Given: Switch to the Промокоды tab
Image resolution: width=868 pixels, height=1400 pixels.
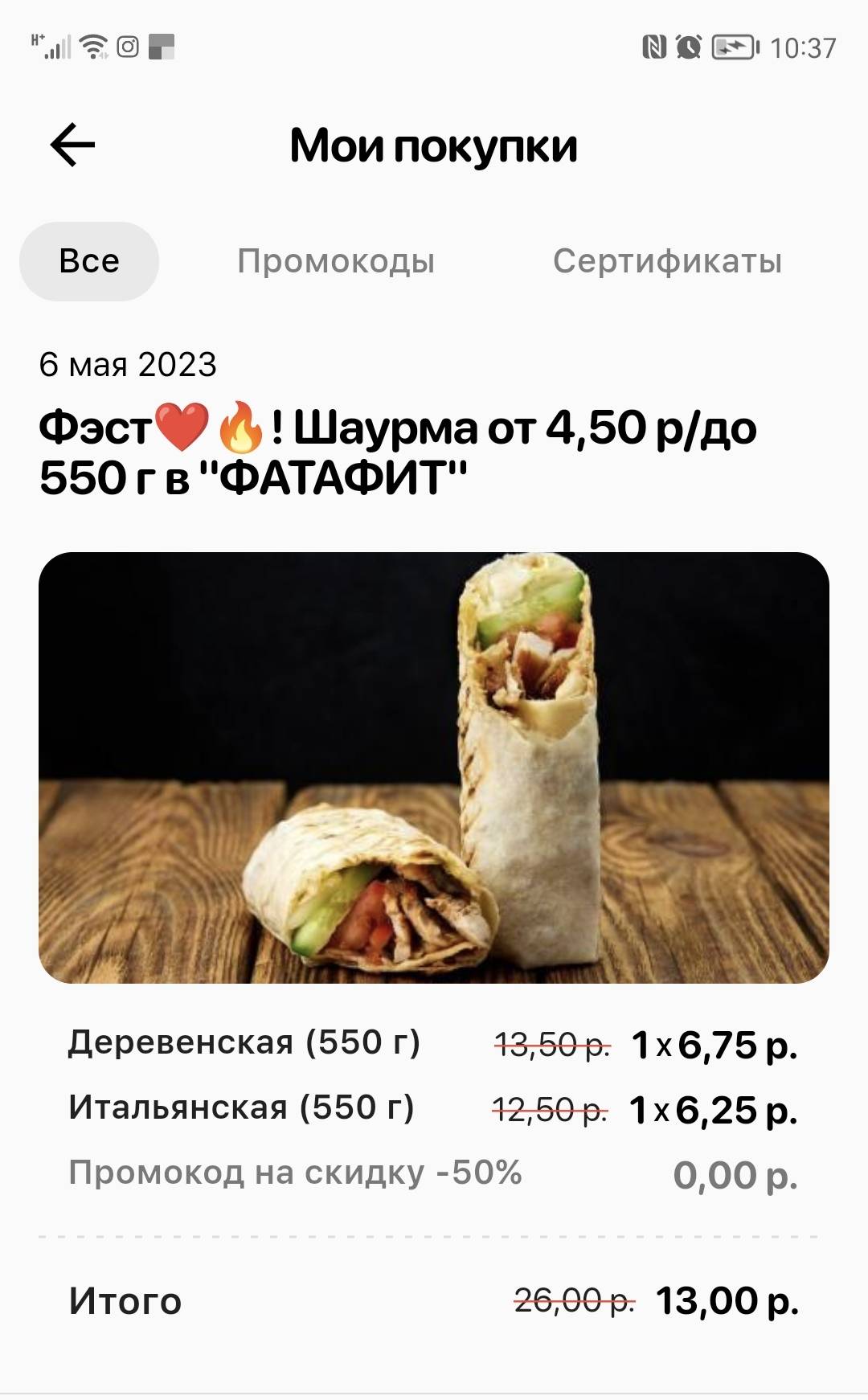Looking at the screenshot, I should click(x=336, y=261).
